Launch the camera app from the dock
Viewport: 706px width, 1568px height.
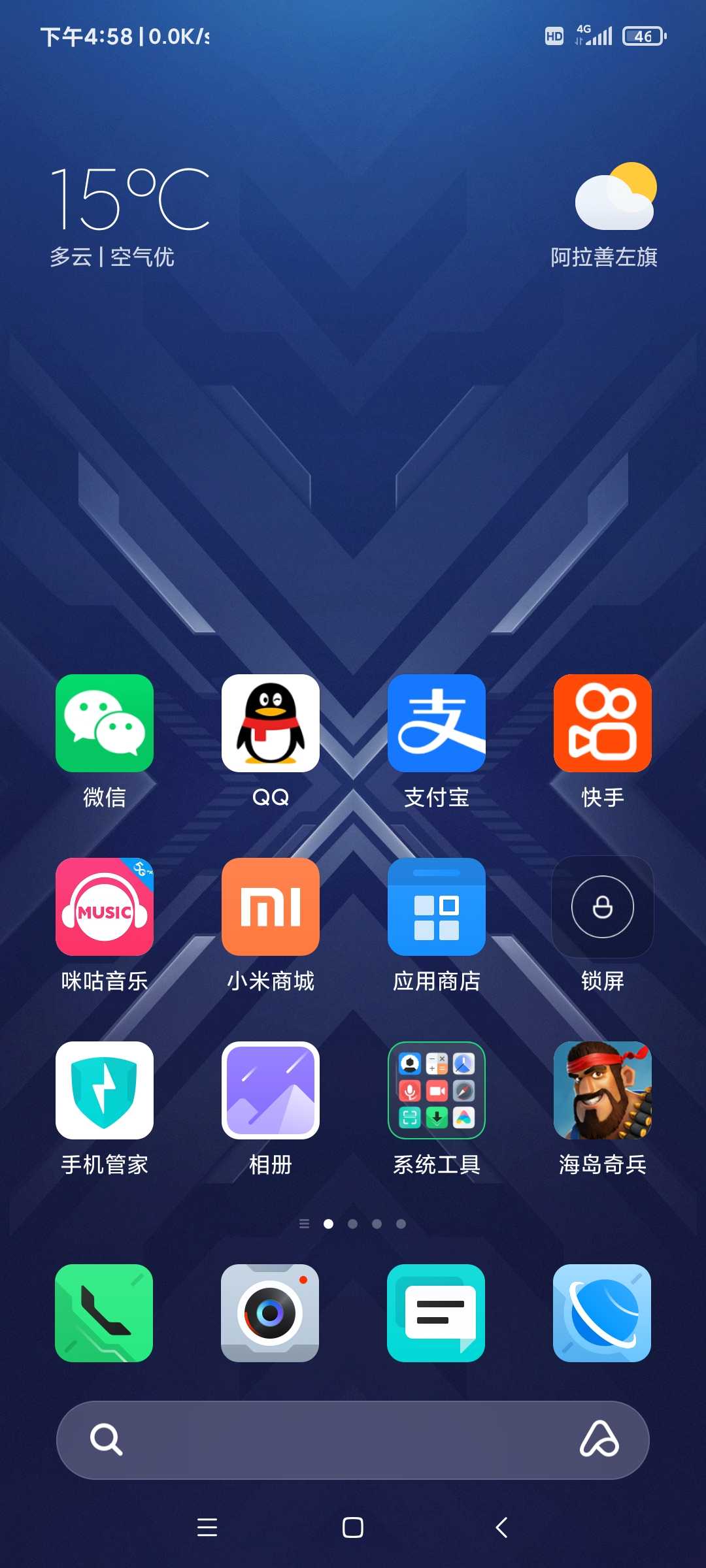(x=270, y=1313)
